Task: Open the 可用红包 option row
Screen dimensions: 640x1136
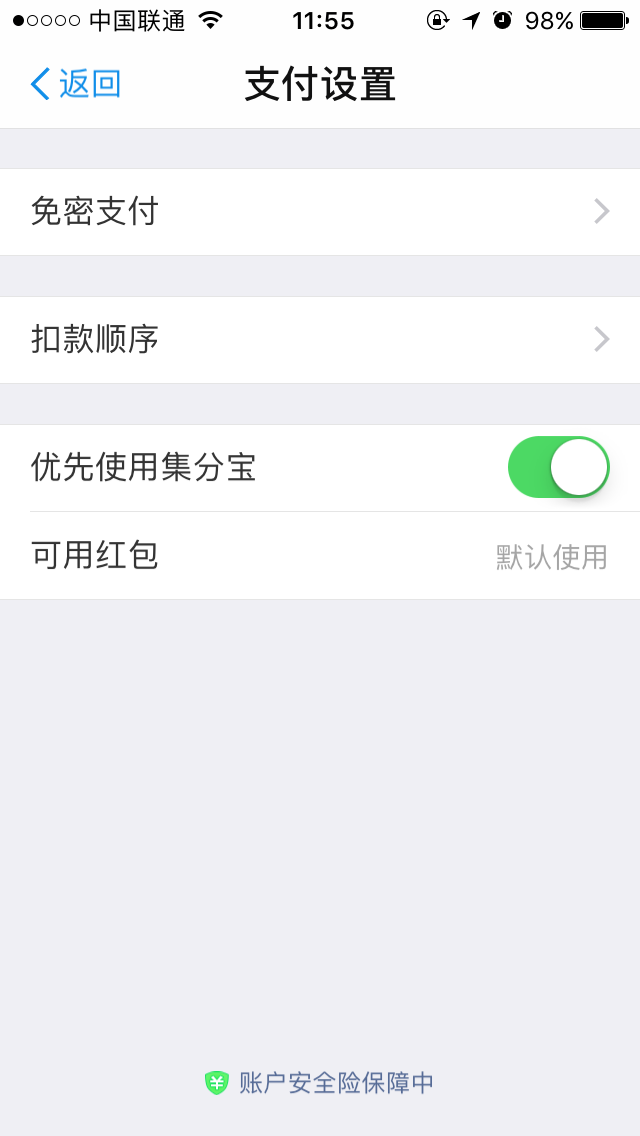Action: pos(320,556)
